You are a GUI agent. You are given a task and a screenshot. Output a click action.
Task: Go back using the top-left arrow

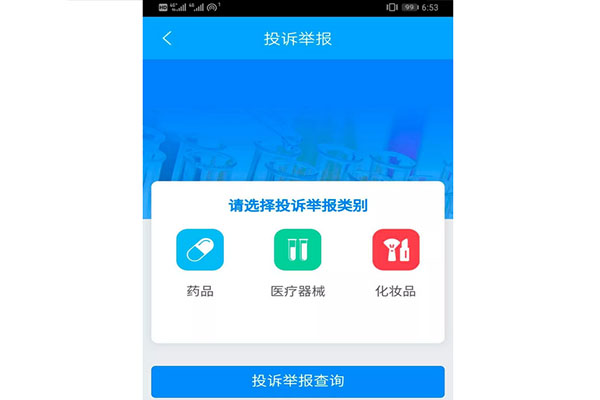[167, 39]
